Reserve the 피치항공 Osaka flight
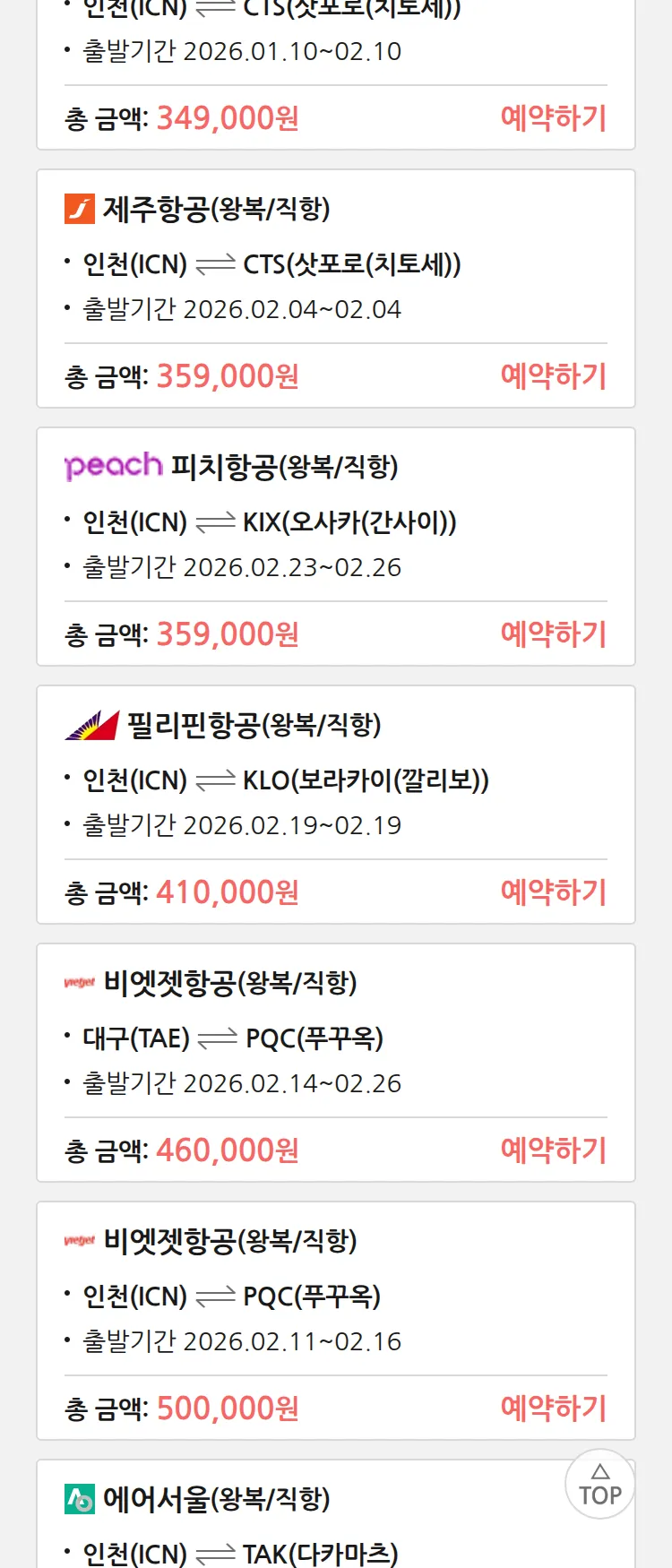This screenshot has width=672, height=1568. coord(553,634)
